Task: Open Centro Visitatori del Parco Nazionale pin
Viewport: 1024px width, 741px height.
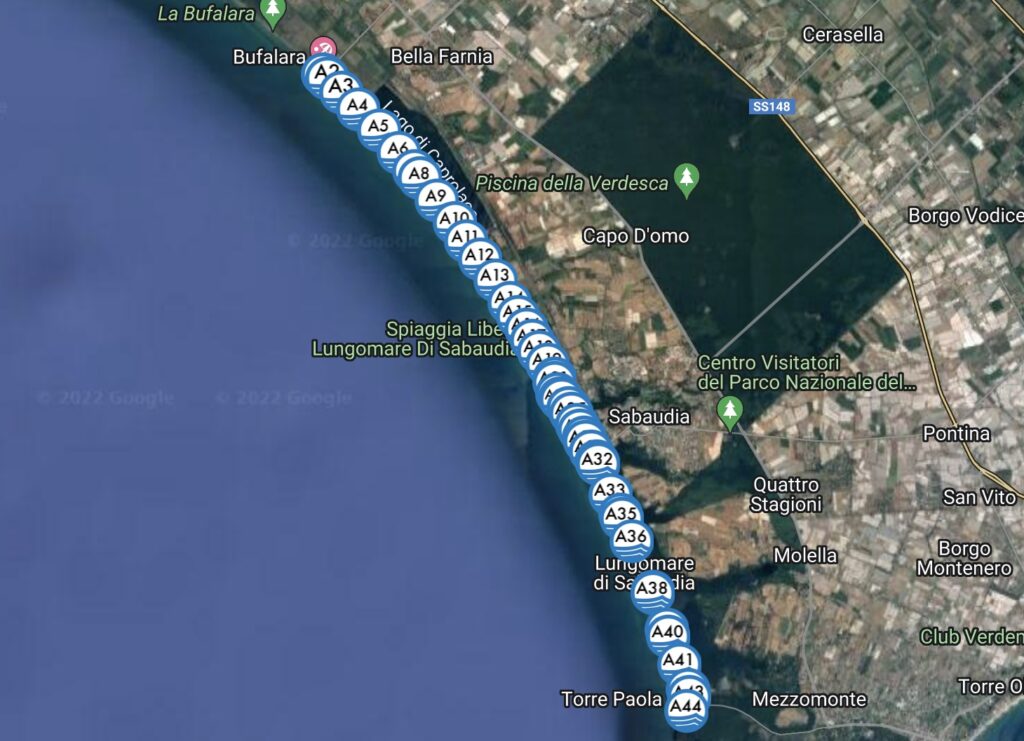Action: 730,410
